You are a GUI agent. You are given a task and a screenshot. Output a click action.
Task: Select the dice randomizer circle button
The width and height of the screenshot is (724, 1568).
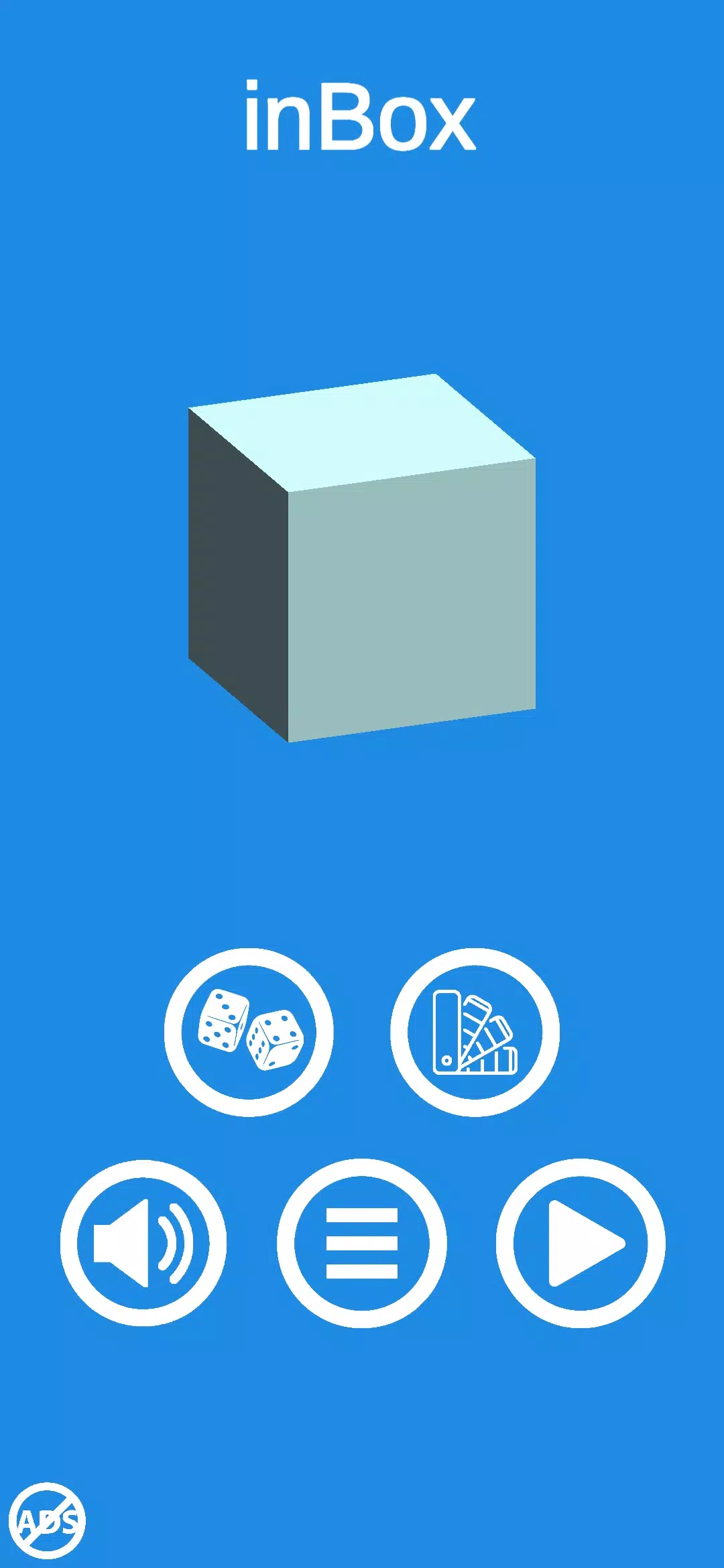(x=250, y=1032)
